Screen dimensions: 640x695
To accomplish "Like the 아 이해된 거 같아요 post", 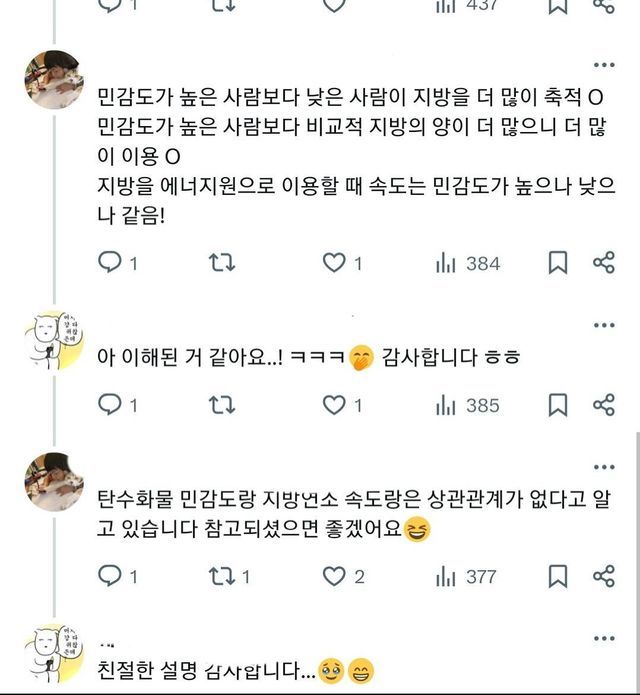I will 334,405.
